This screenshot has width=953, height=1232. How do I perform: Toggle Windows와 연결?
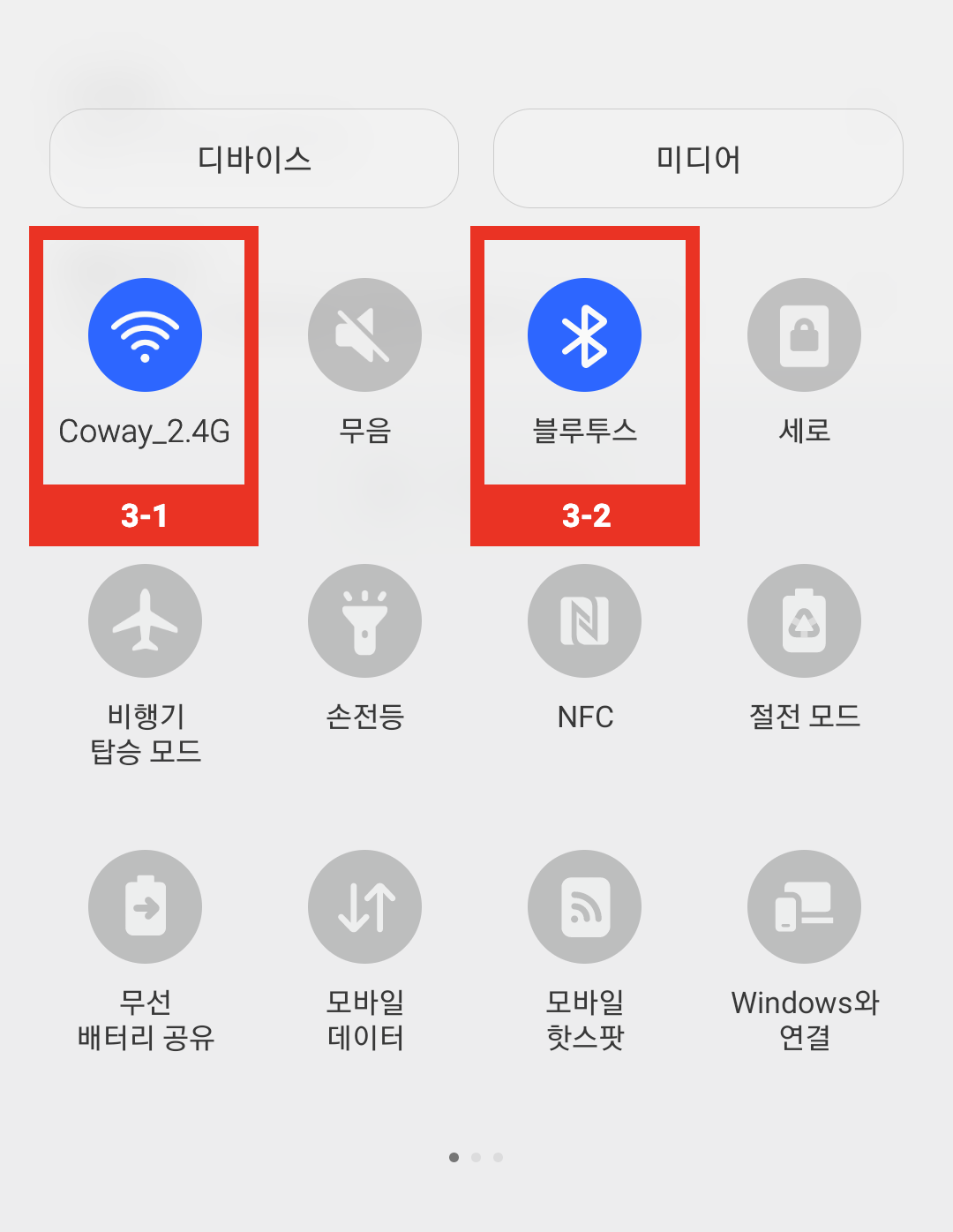tap(804, 907)
